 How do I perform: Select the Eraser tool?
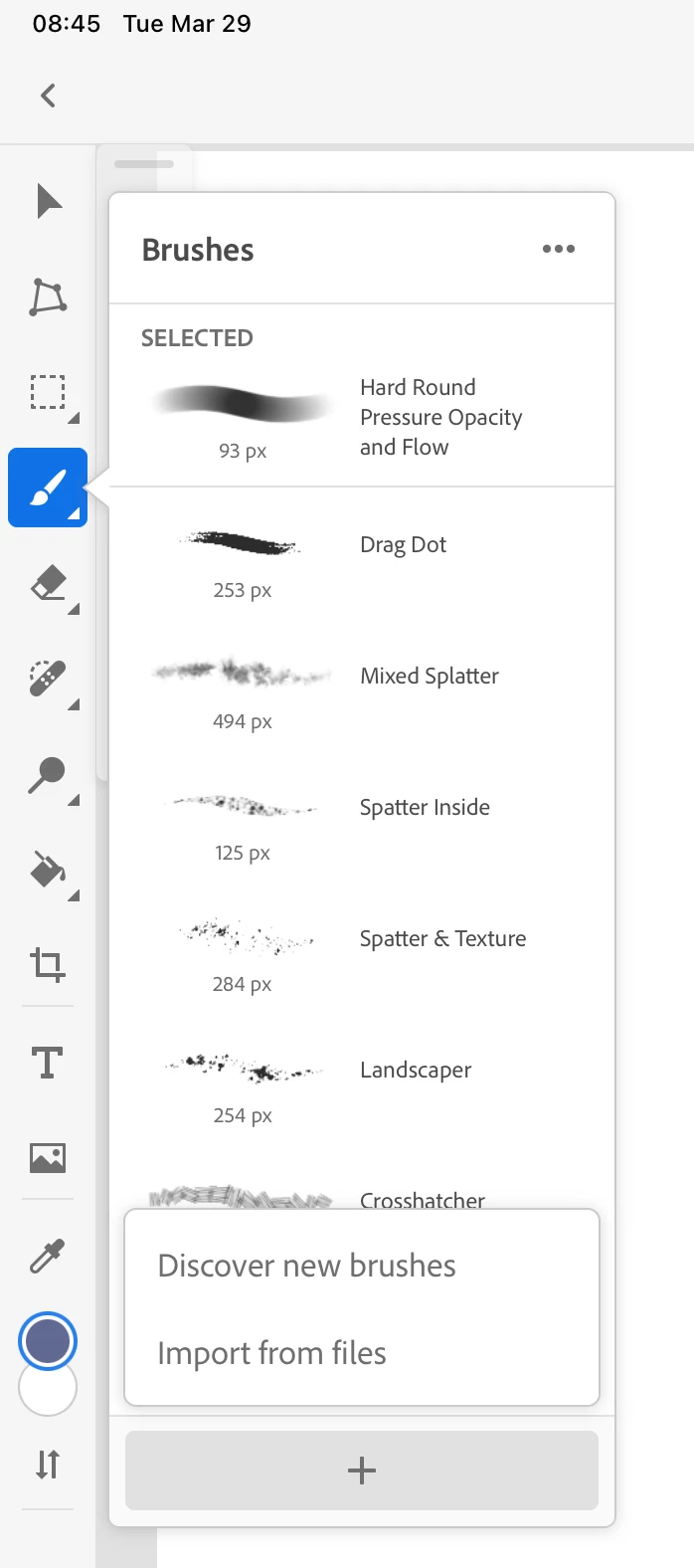pos(48,584)
